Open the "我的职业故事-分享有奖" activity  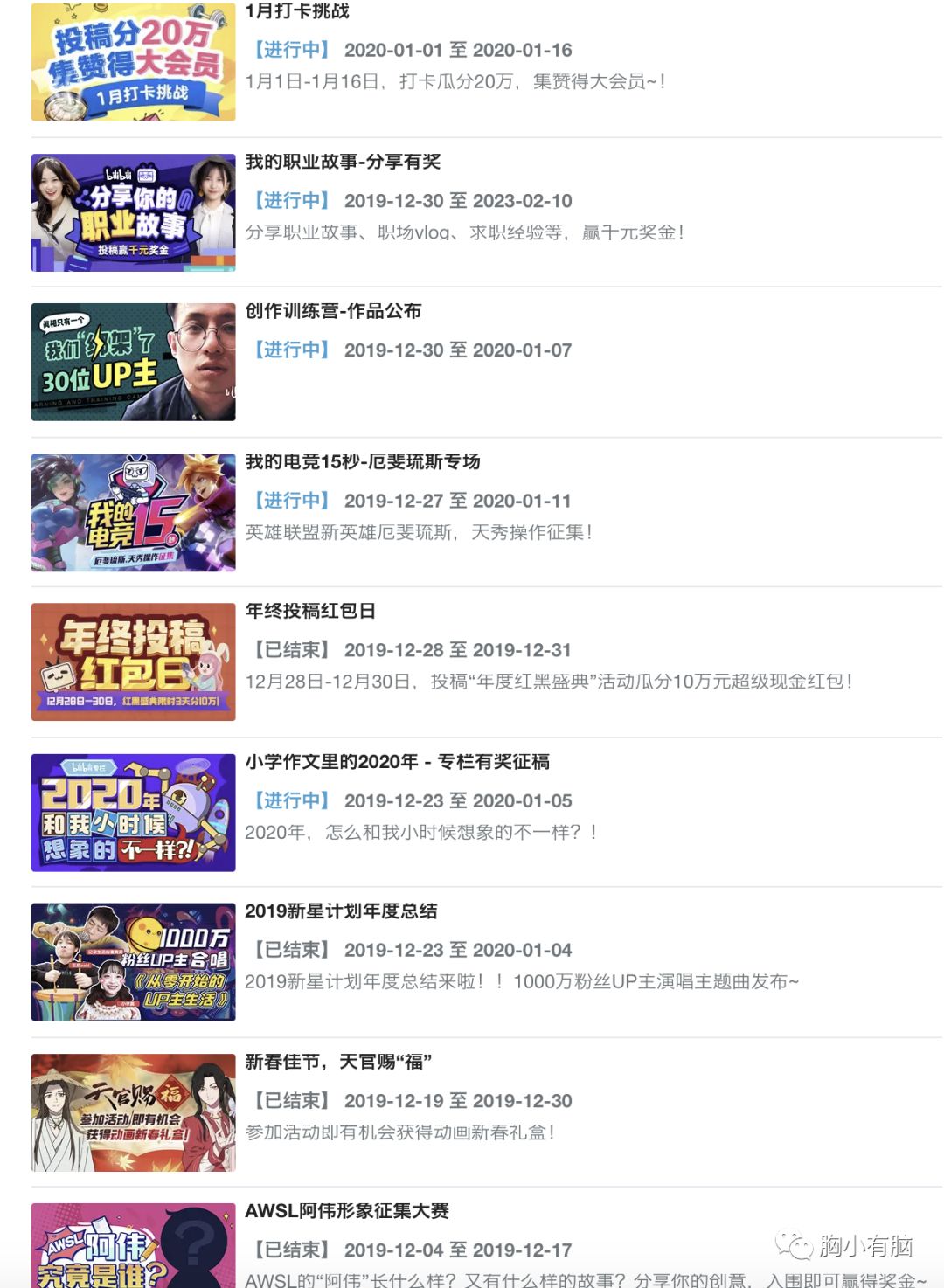[341, 162]
